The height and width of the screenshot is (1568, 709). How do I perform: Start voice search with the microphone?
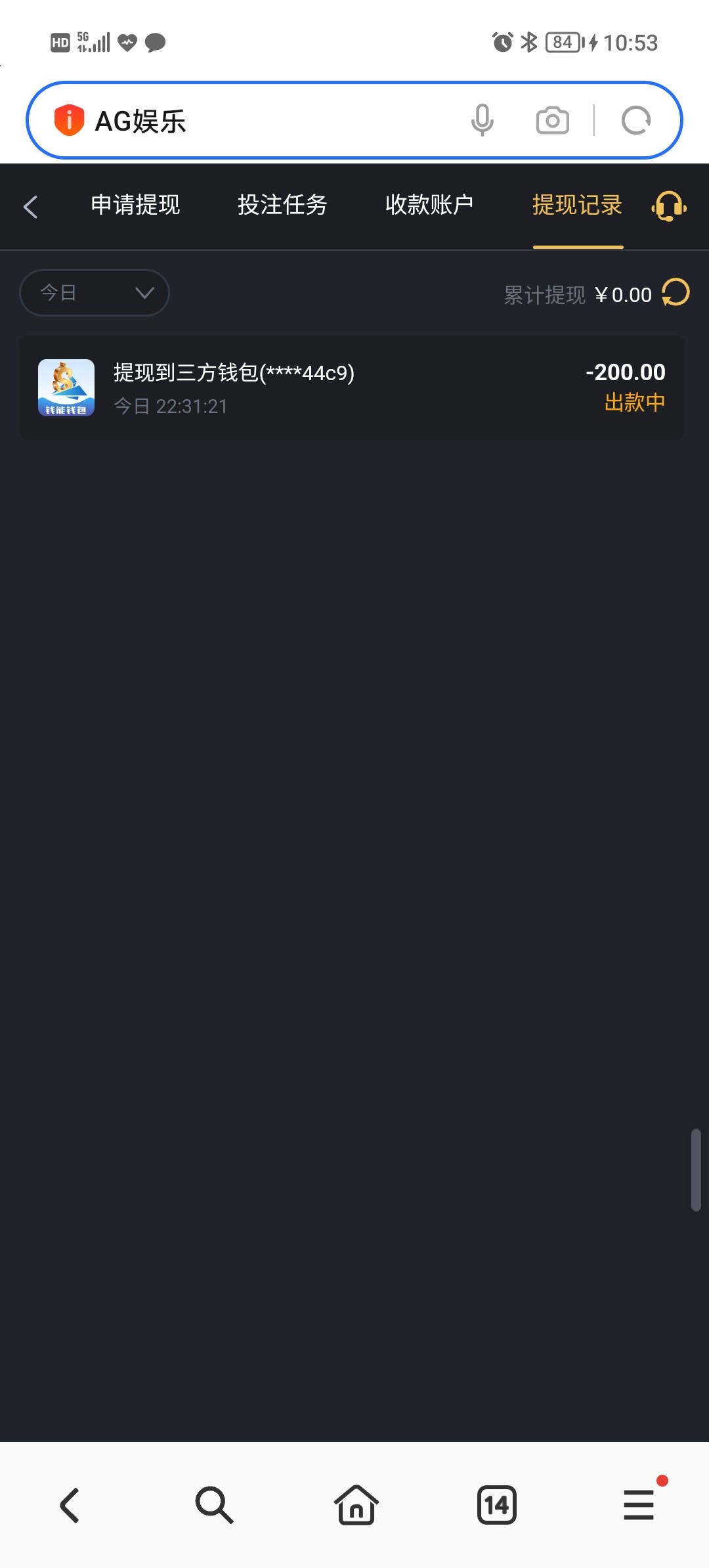pyautogui.click(x=482, y=120)
